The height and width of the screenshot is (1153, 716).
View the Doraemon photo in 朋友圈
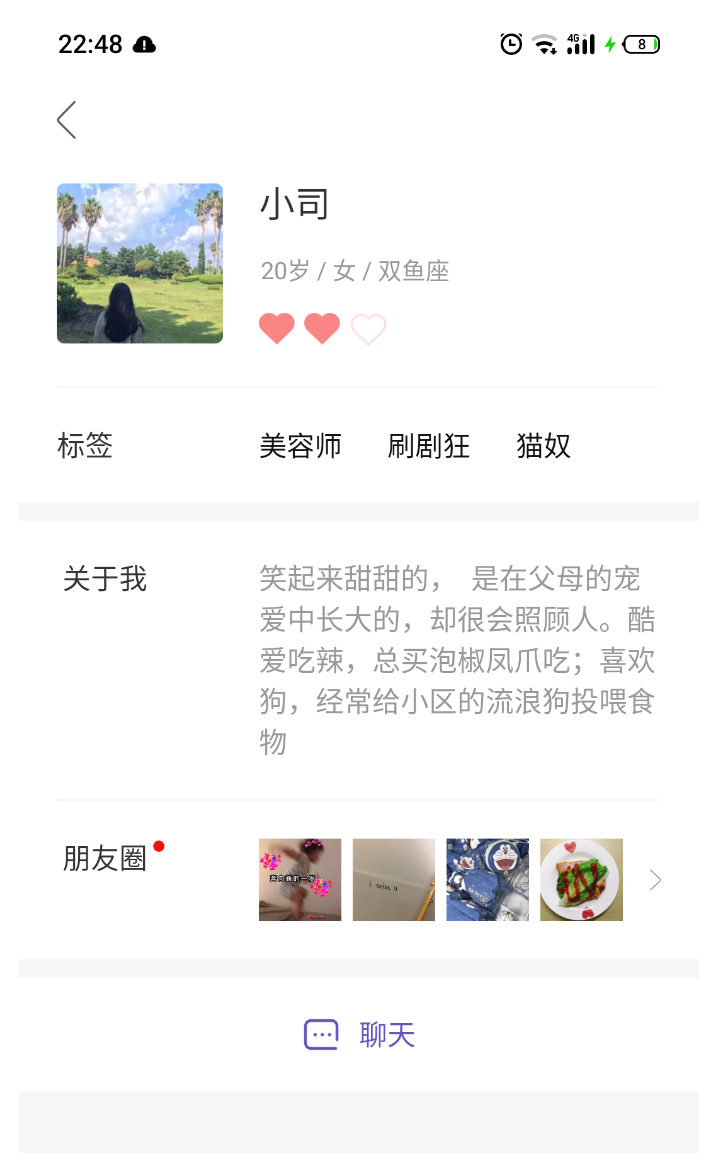point(487,880)
